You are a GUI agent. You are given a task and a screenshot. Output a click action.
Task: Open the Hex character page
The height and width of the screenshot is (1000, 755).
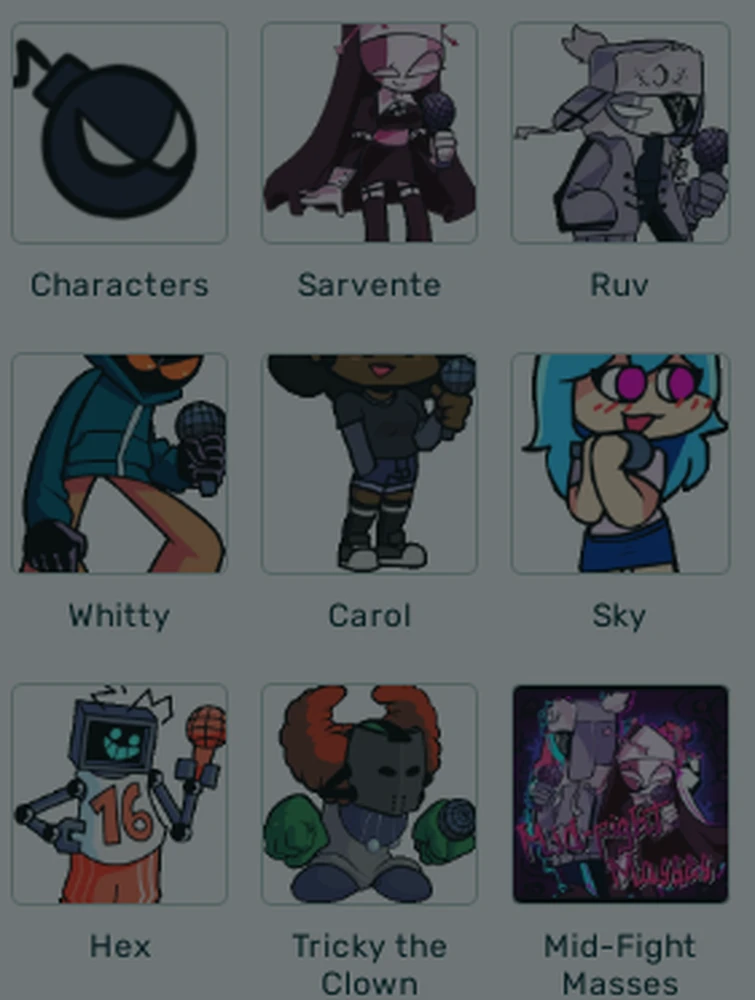click(x=119, y=794)
